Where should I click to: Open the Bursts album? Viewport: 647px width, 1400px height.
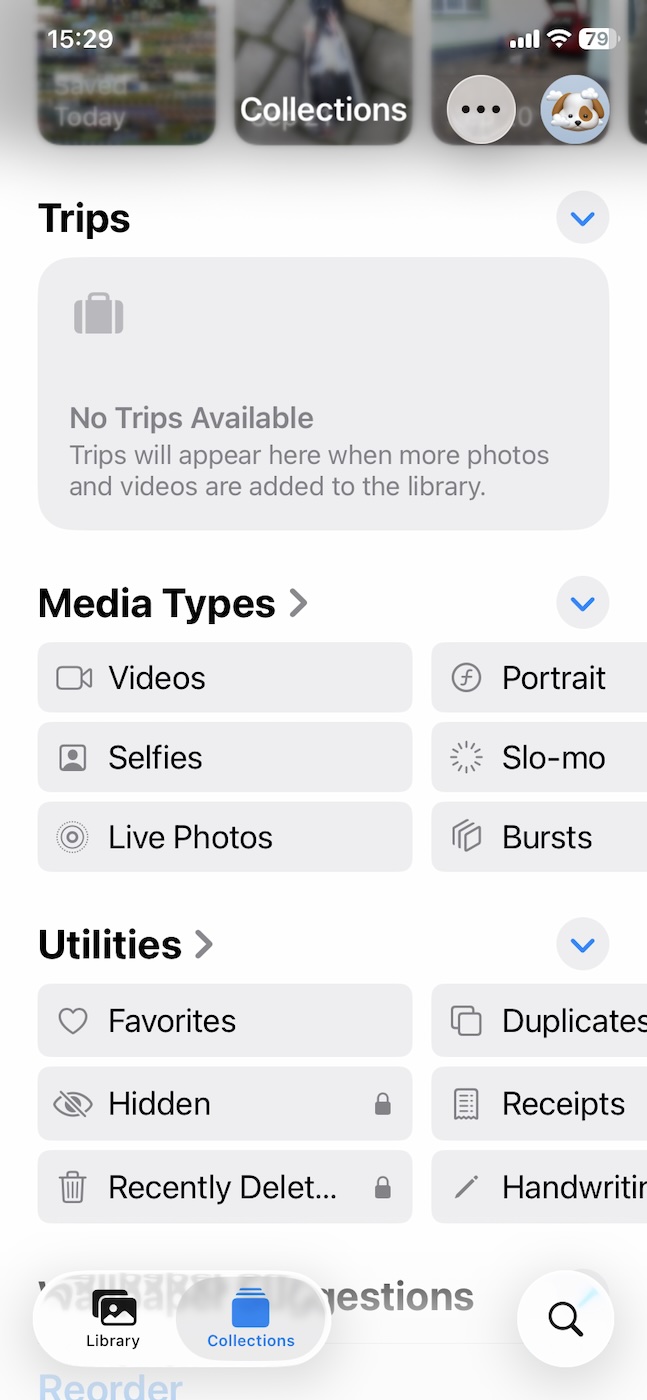point(540,837)
